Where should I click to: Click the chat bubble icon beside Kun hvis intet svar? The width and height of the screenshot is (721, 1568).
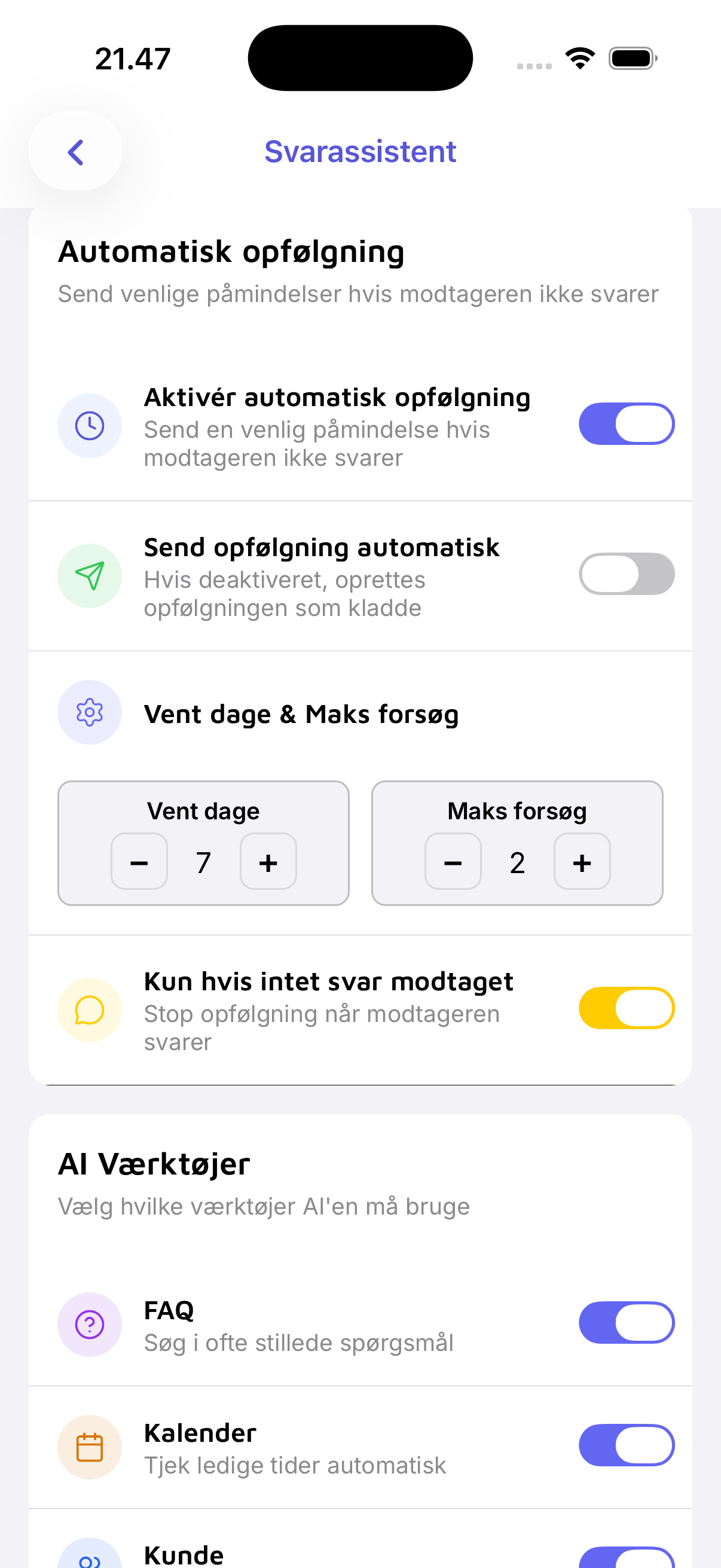tap(90, 1009)
